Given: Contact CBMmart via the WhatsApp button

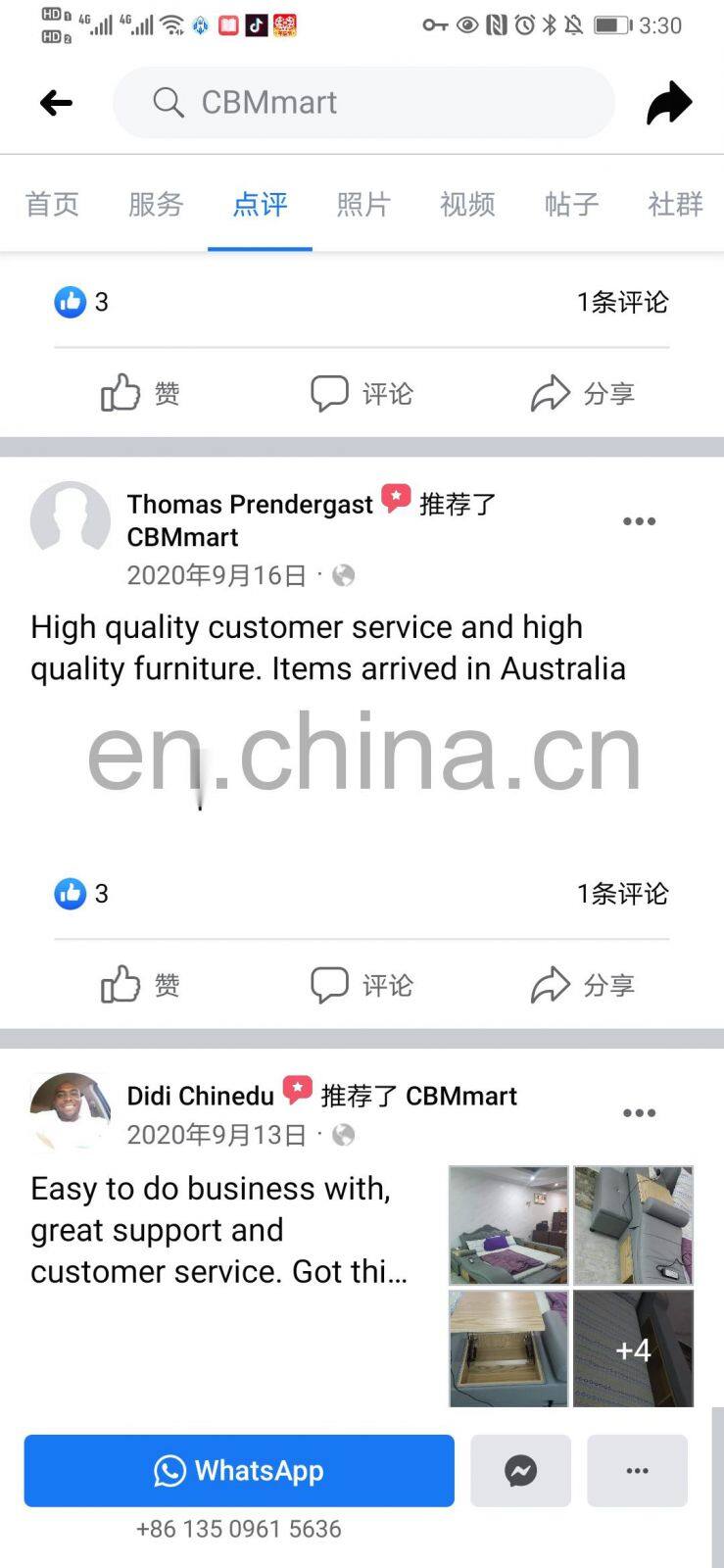Looking at the screenshot, I should 239,1470.
